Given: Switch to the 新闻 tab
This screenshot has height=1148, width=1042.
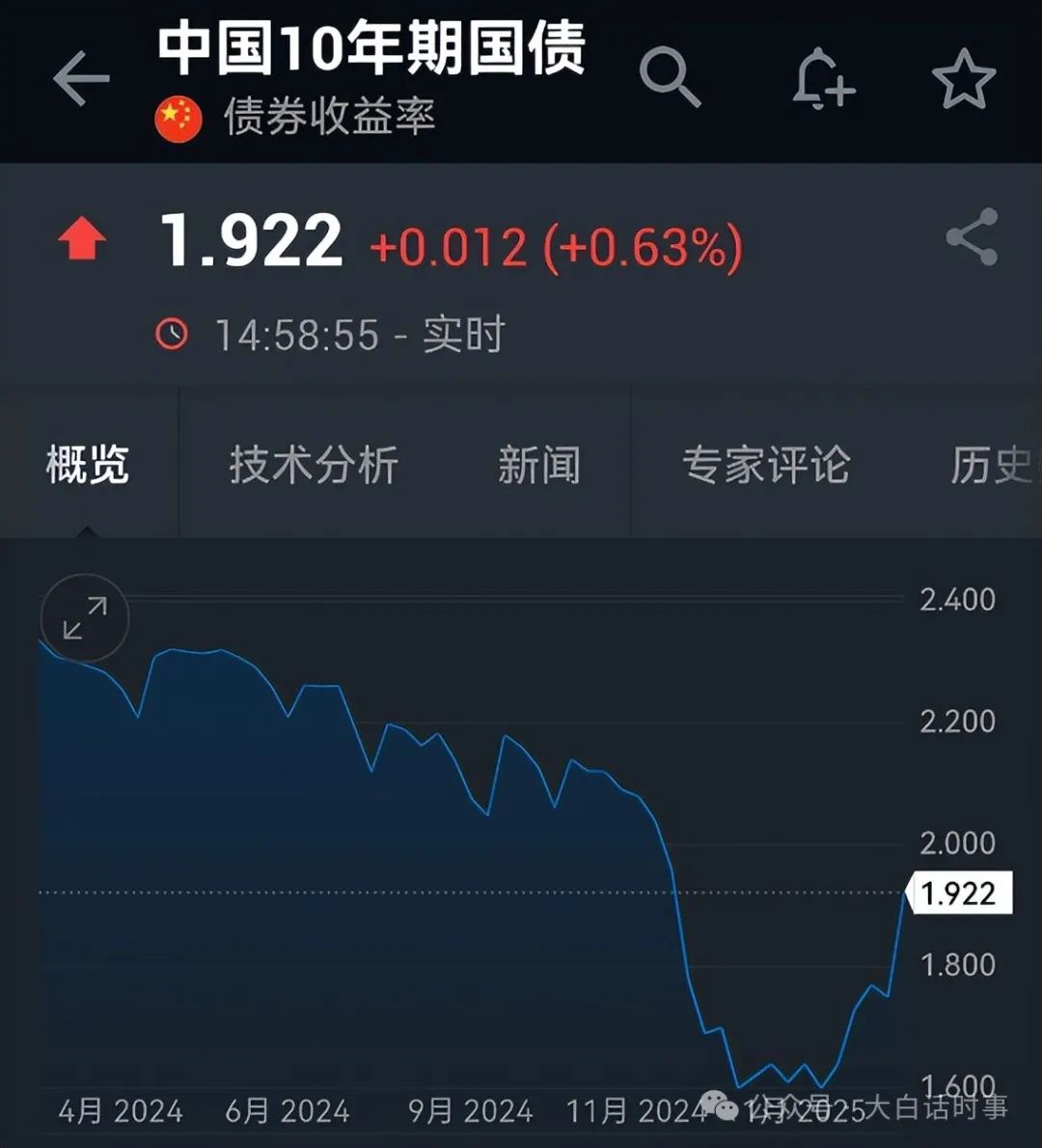Looking at the screenshot, I should [x=538, y=465].
